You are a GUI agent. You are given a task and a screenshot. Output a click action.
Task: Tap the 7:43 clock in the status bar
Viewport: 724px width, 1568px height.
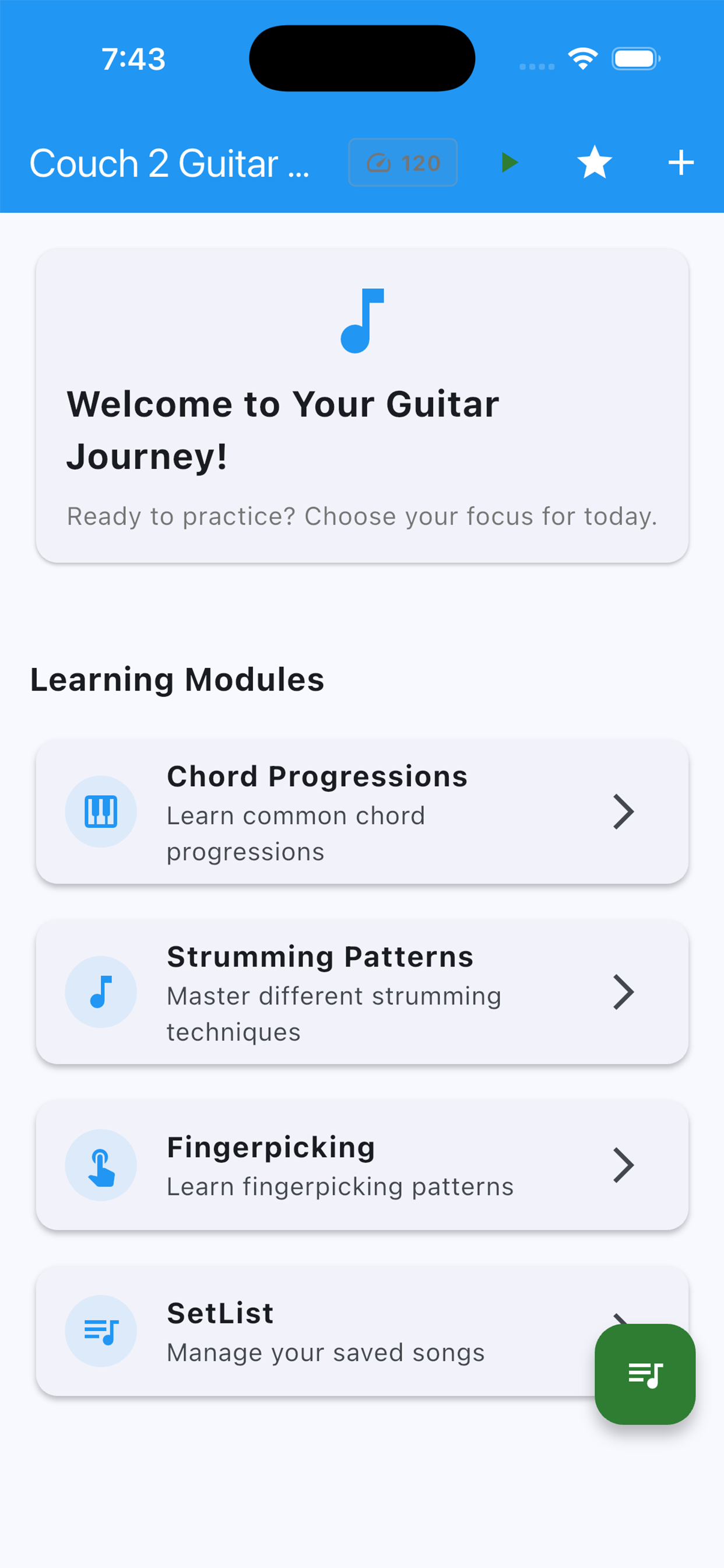(x=133, y=58)
